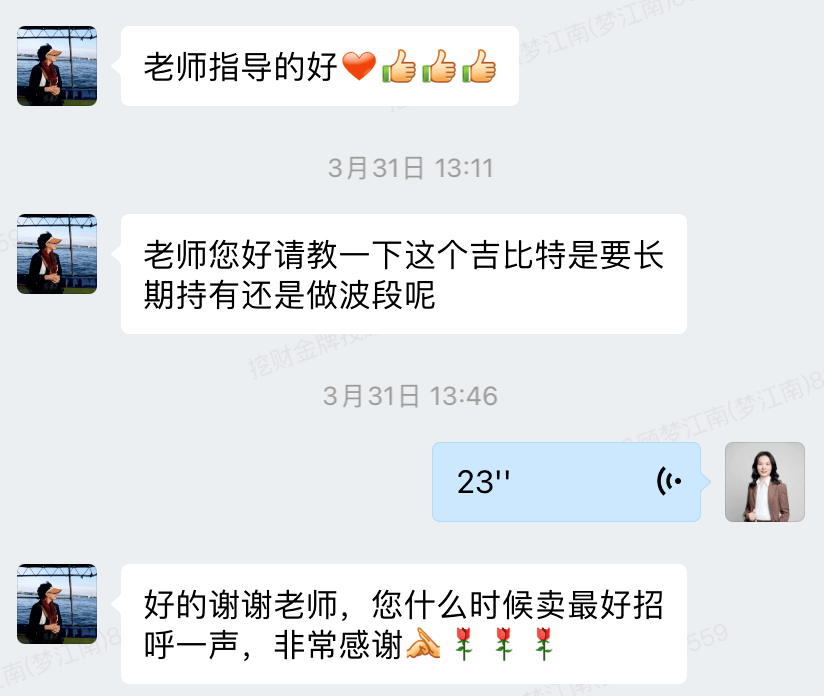
Task: Open sender avatar next to 老师指导的好
Action: coord(57,66)
